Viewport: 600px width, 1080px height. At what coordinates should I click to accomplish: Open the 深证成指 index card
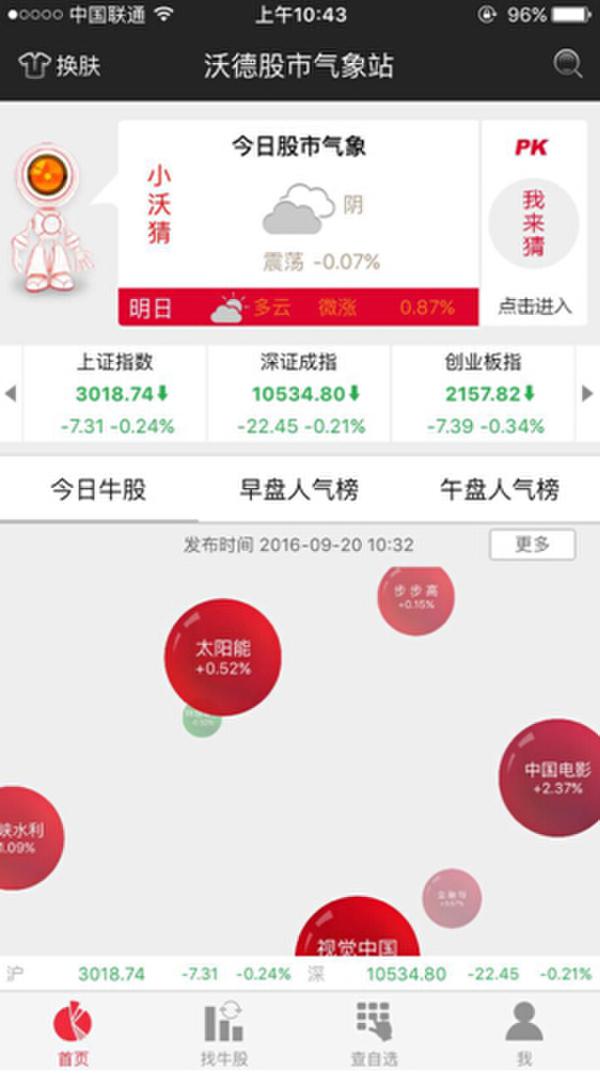[301, 394]
